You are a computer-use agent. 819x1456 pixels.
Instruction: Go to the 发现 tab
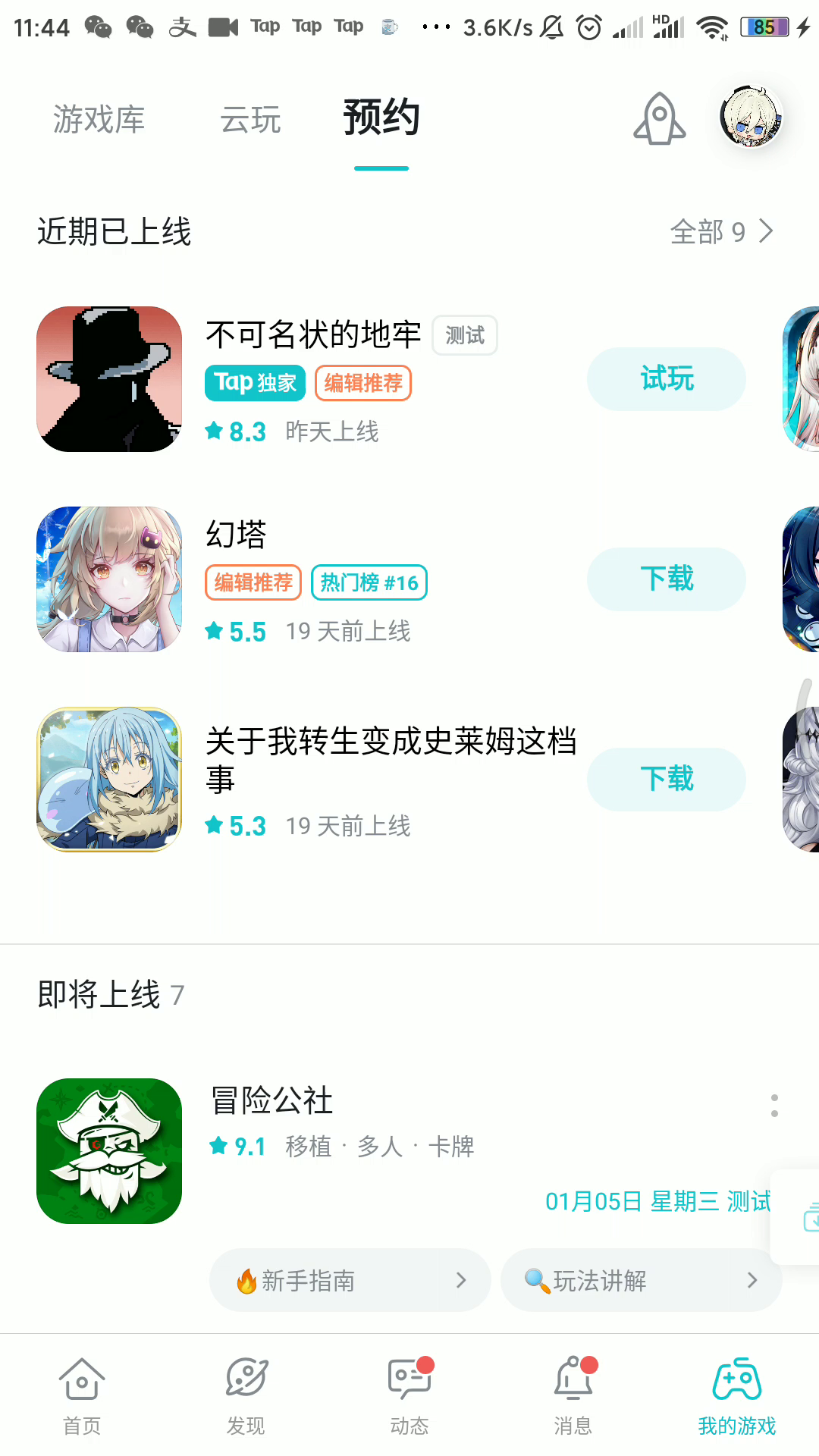246,1395
